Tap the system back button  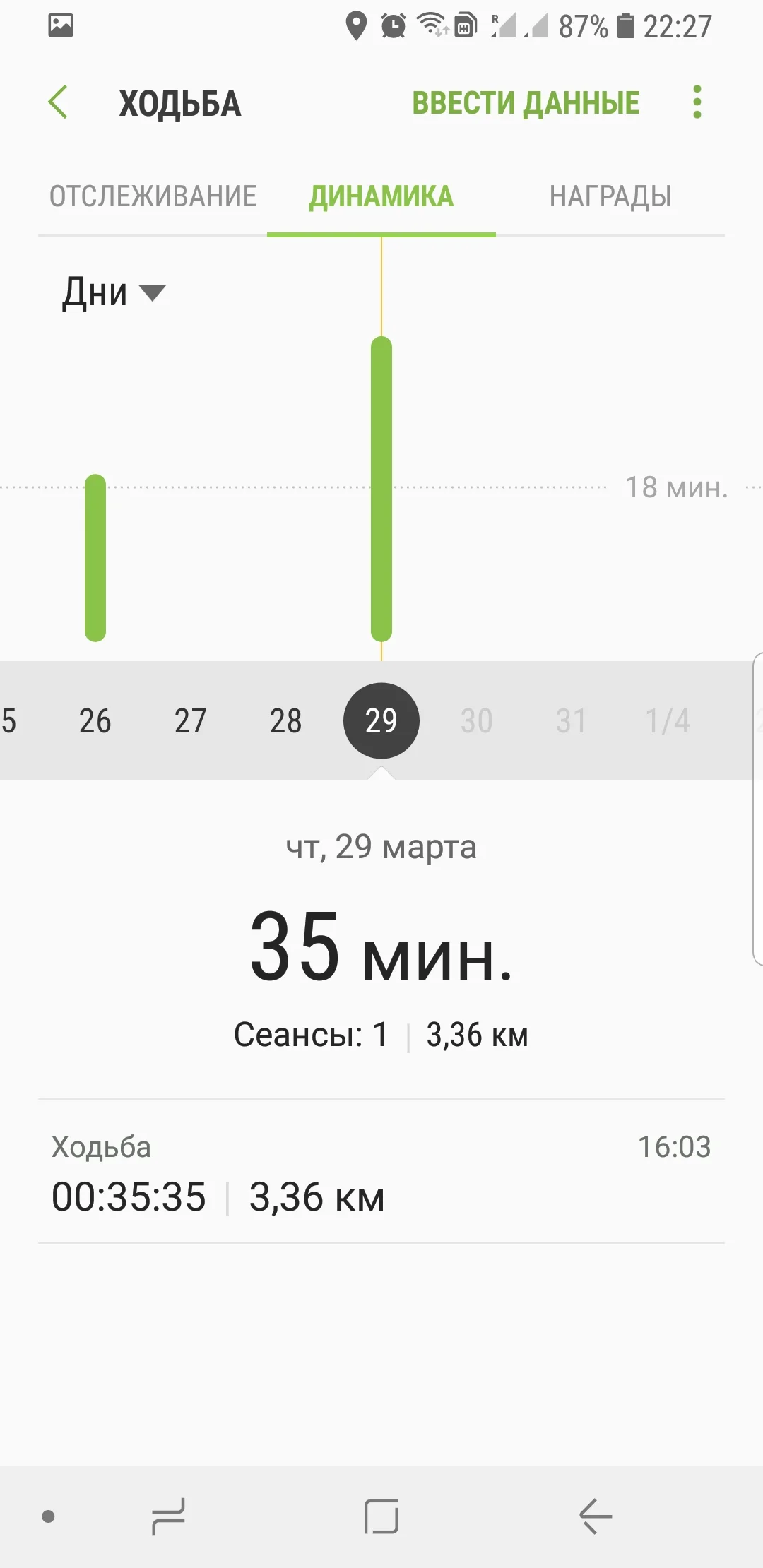[595, 1516]
